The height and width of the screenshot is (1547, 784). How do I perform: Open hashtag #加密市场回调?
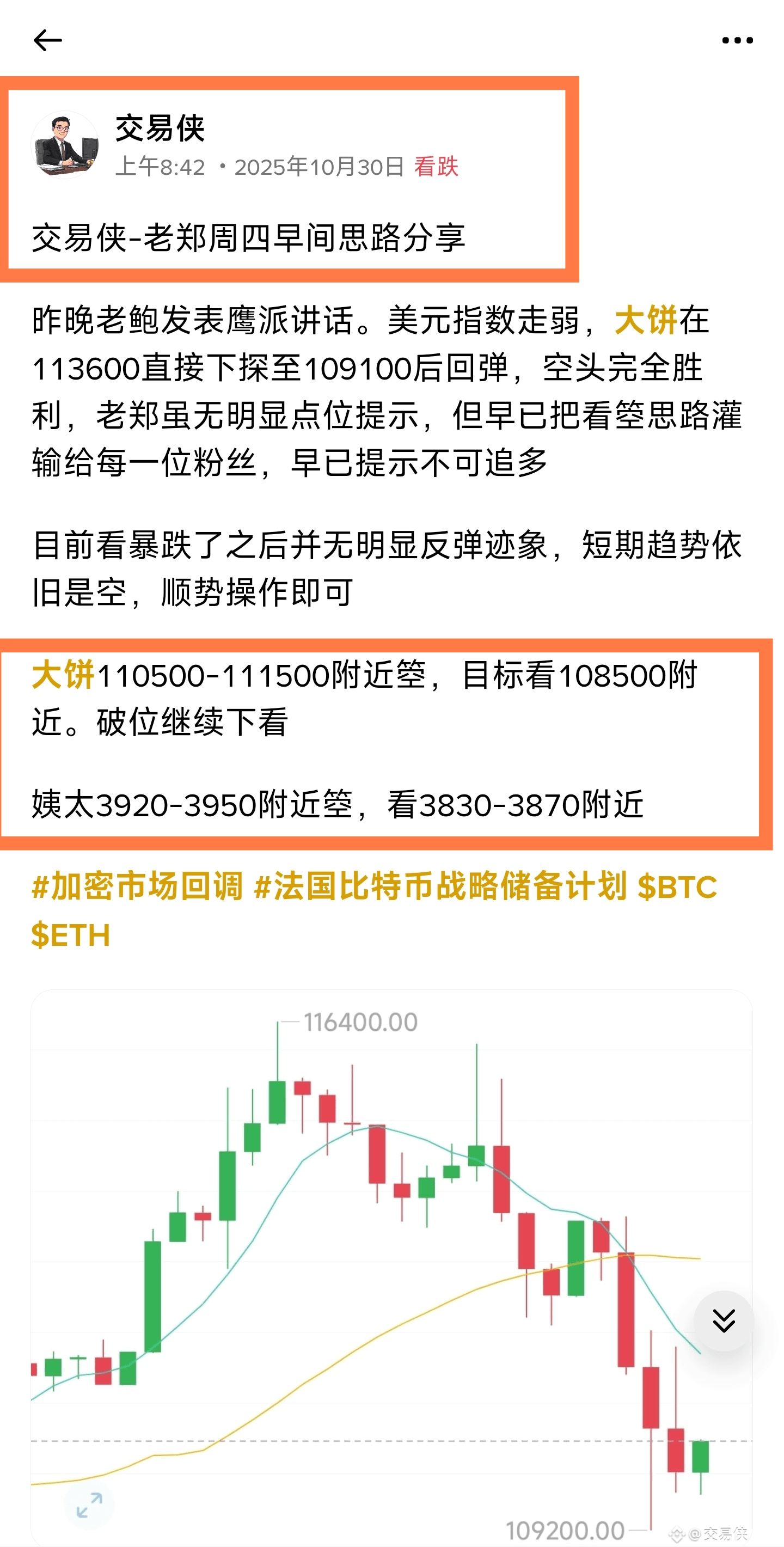[137, 886]
